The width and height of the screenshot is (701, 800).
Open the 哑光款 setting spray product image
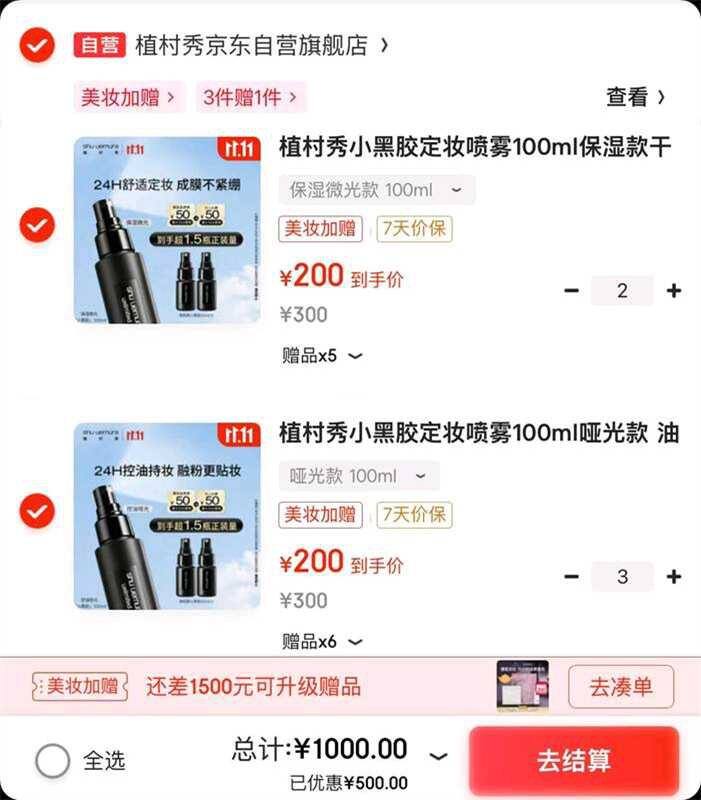(x=167, y=516)
